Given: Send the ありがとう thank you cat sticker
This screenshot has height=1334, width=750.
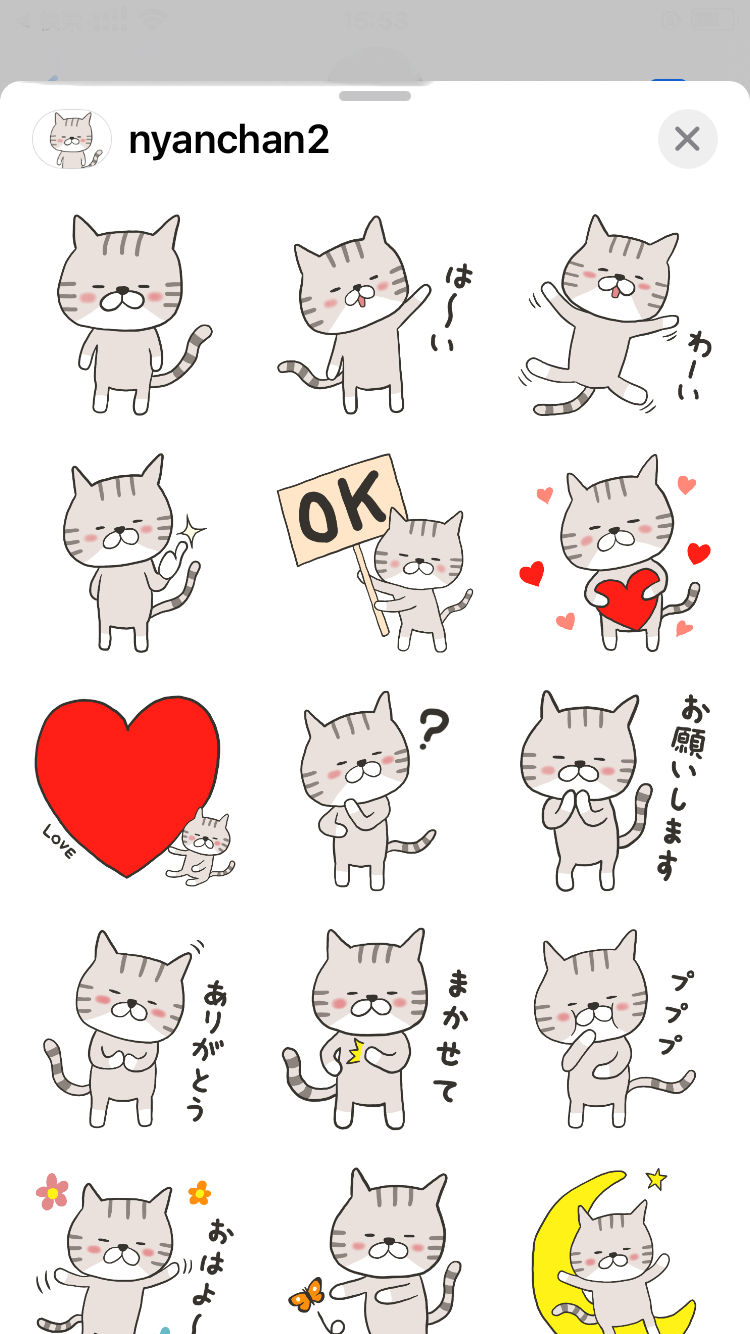Looking at the screenshot, I should tap(130, 1028).
